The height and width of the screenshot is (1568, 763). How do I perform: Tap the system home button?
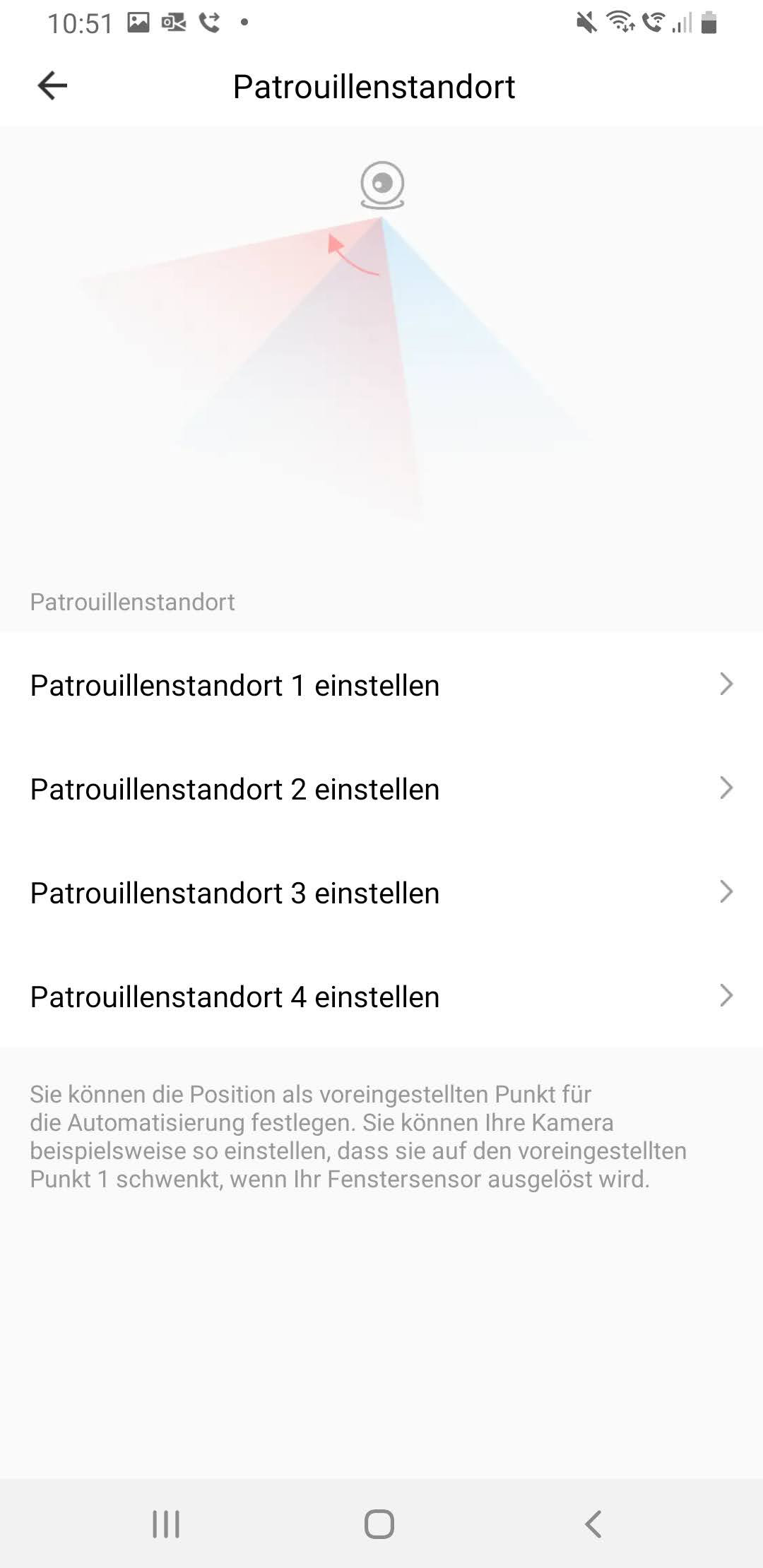[379, 1524]
